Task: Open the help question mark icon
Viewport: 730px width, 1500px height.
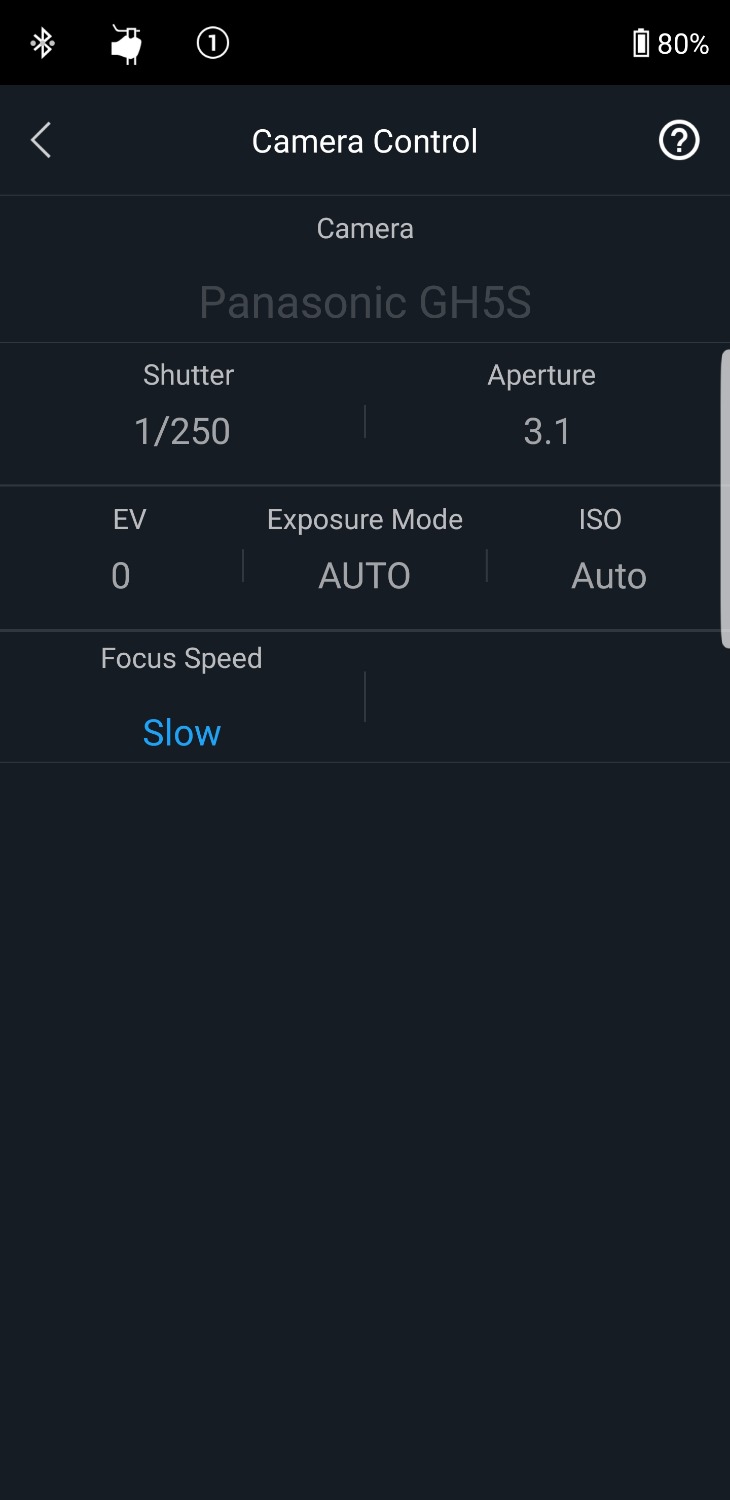Action: 679,141
